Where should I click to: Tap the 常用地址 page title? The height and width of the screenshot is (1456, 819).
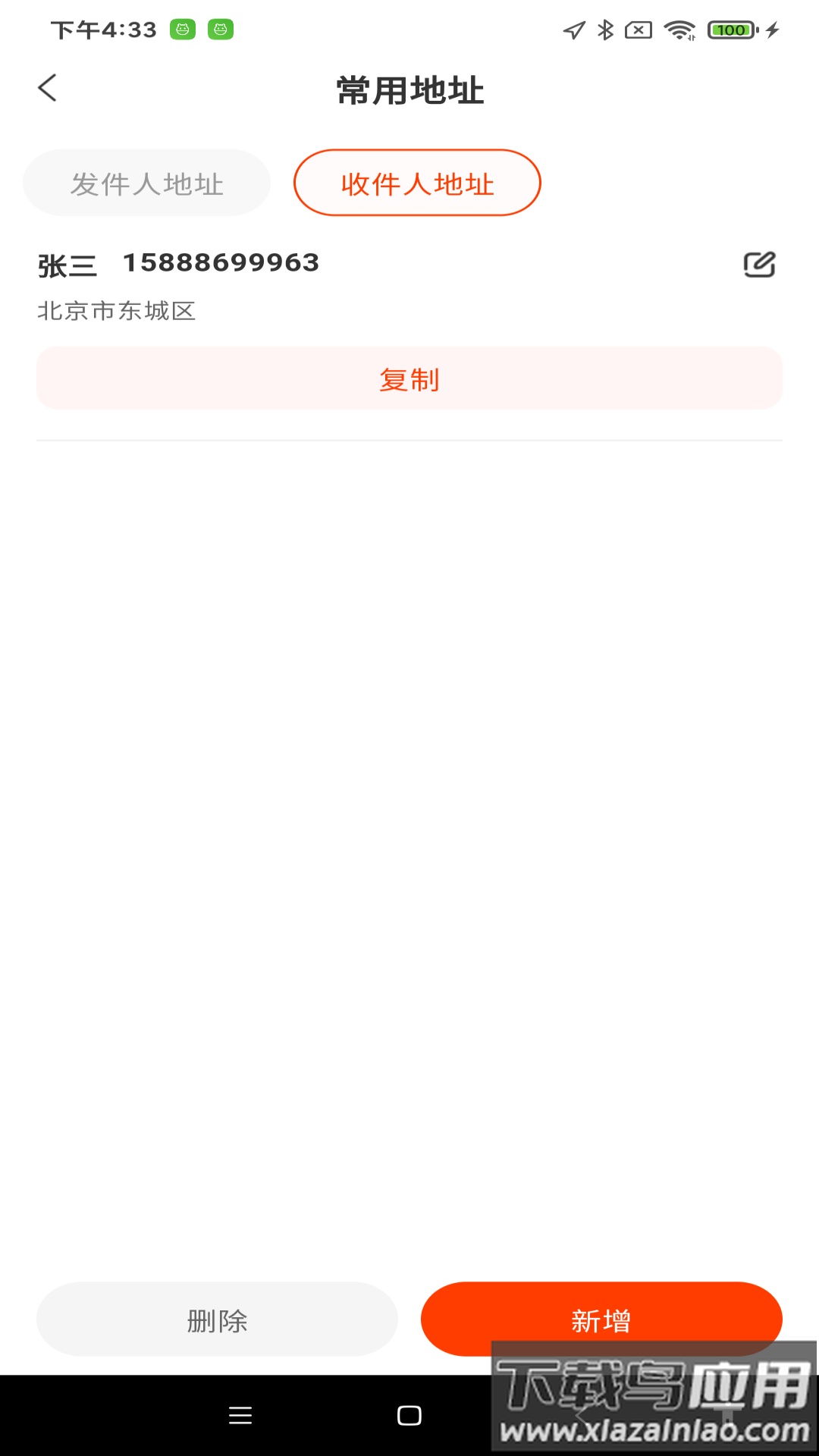point(409,89)
